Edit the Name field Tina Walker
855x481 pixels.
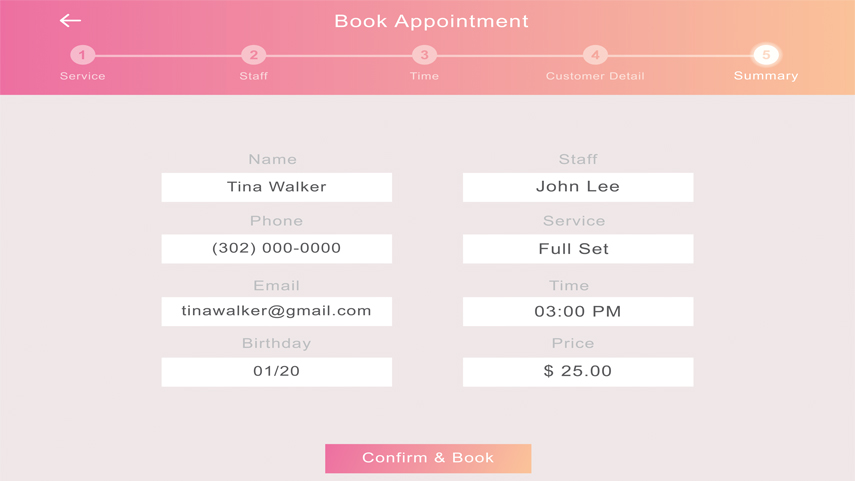coord(277,187)
